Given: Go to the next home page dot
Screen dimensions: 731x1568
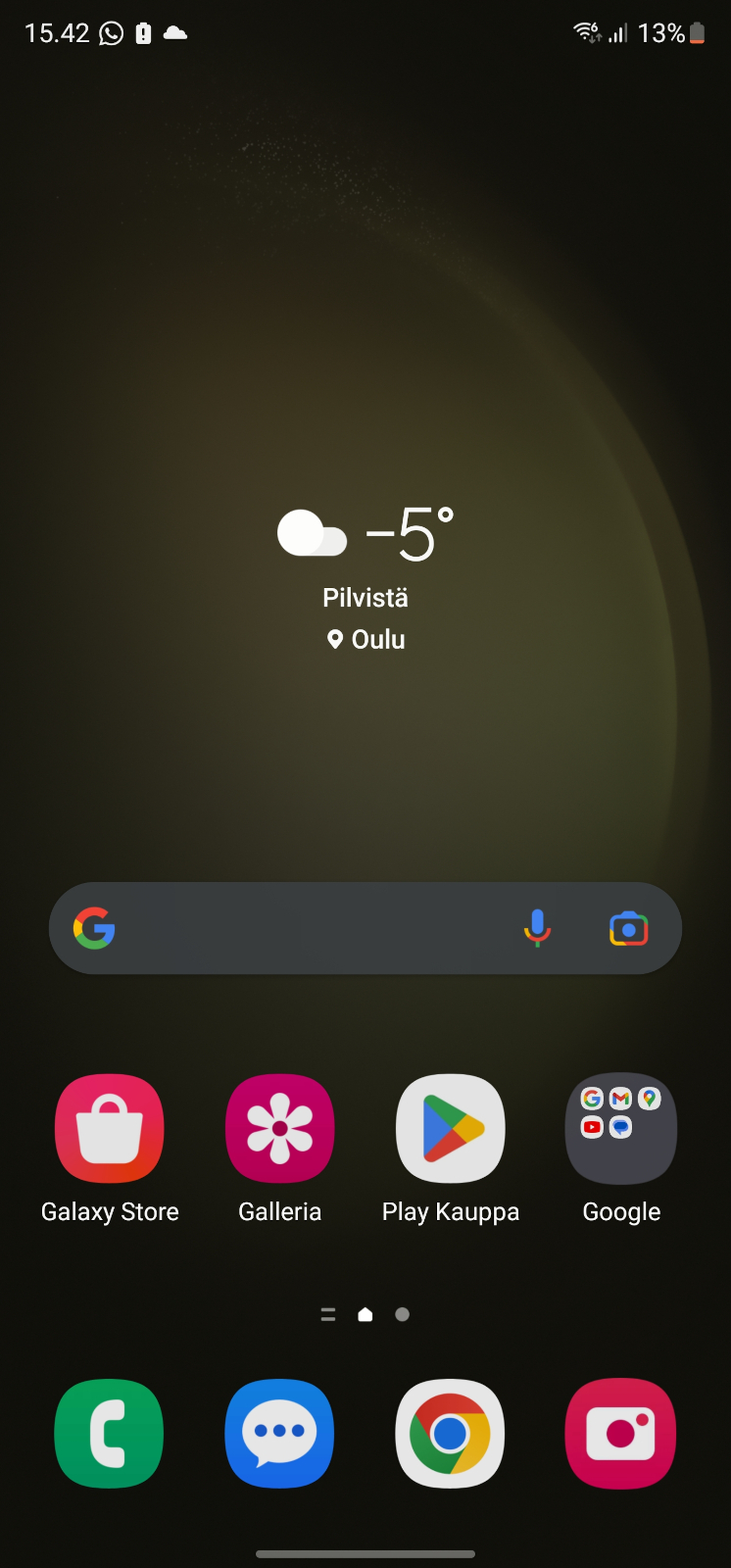Looking at the screenshot, I should (402, 1315).
